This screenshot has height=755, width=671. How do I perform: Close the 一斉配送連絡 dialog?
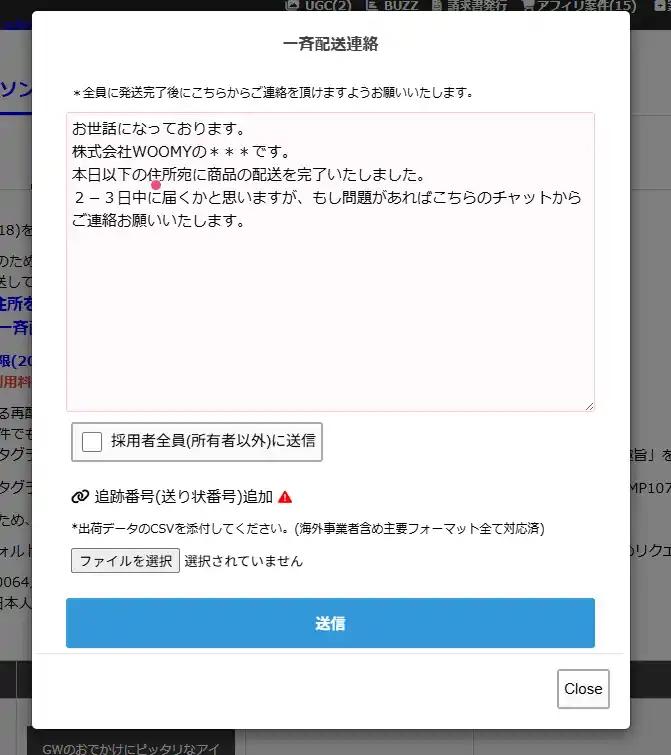click(582, 689)
